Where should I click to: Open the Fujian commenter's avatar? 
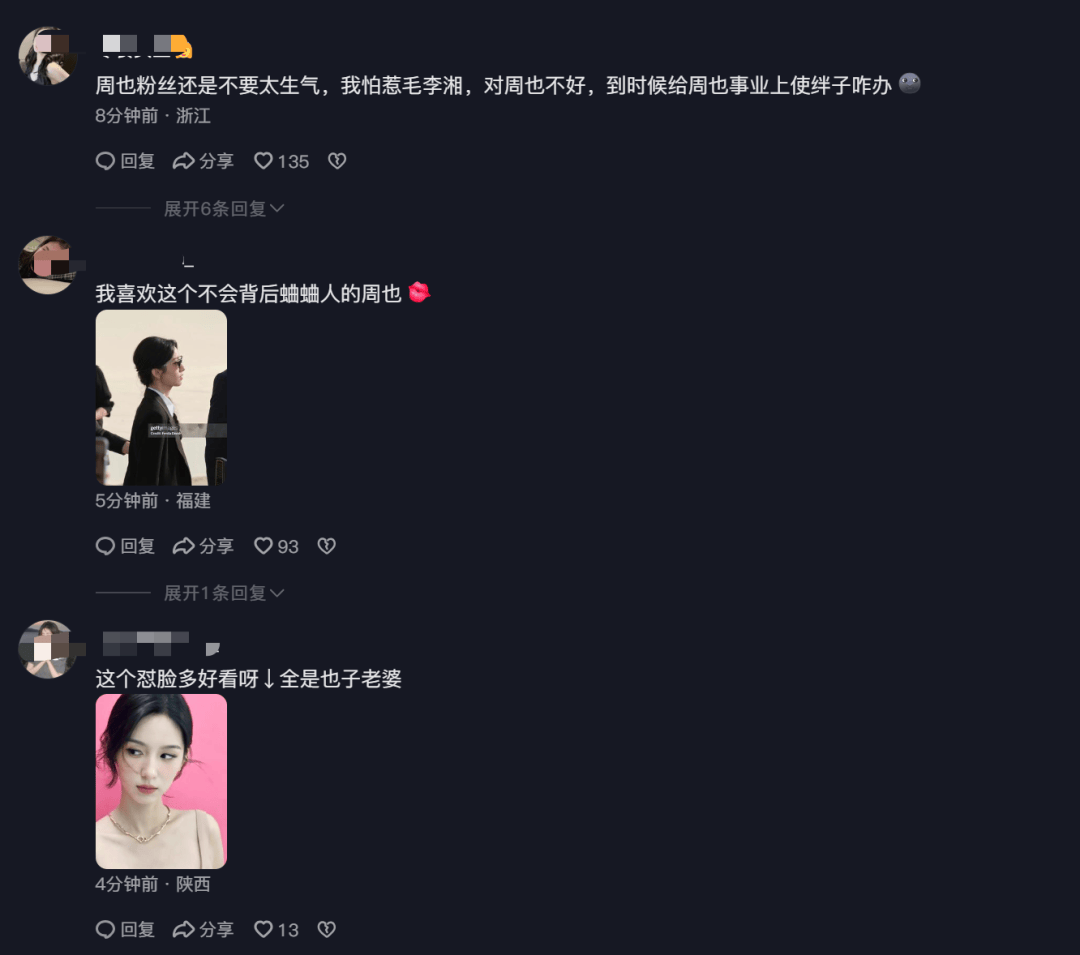click(48, 265)
